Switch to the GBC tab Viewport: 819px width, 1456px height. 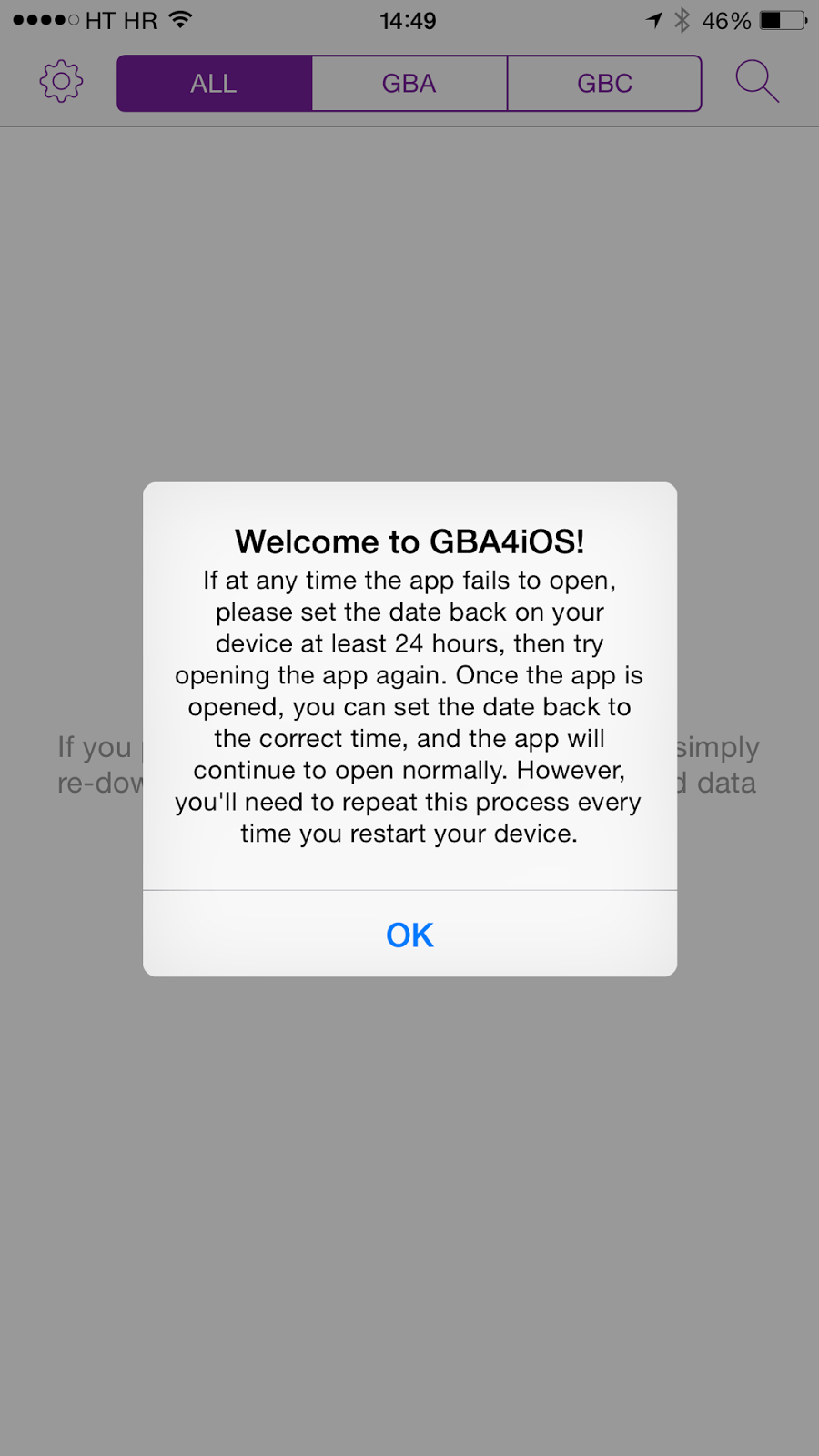click(x=604, y=84)
